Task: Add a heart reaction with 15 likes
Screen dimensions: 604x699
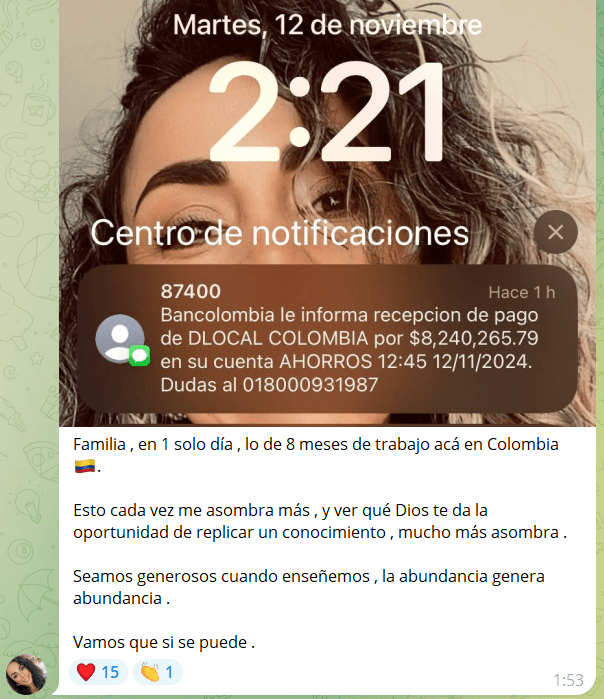Action: pos(98,672)
